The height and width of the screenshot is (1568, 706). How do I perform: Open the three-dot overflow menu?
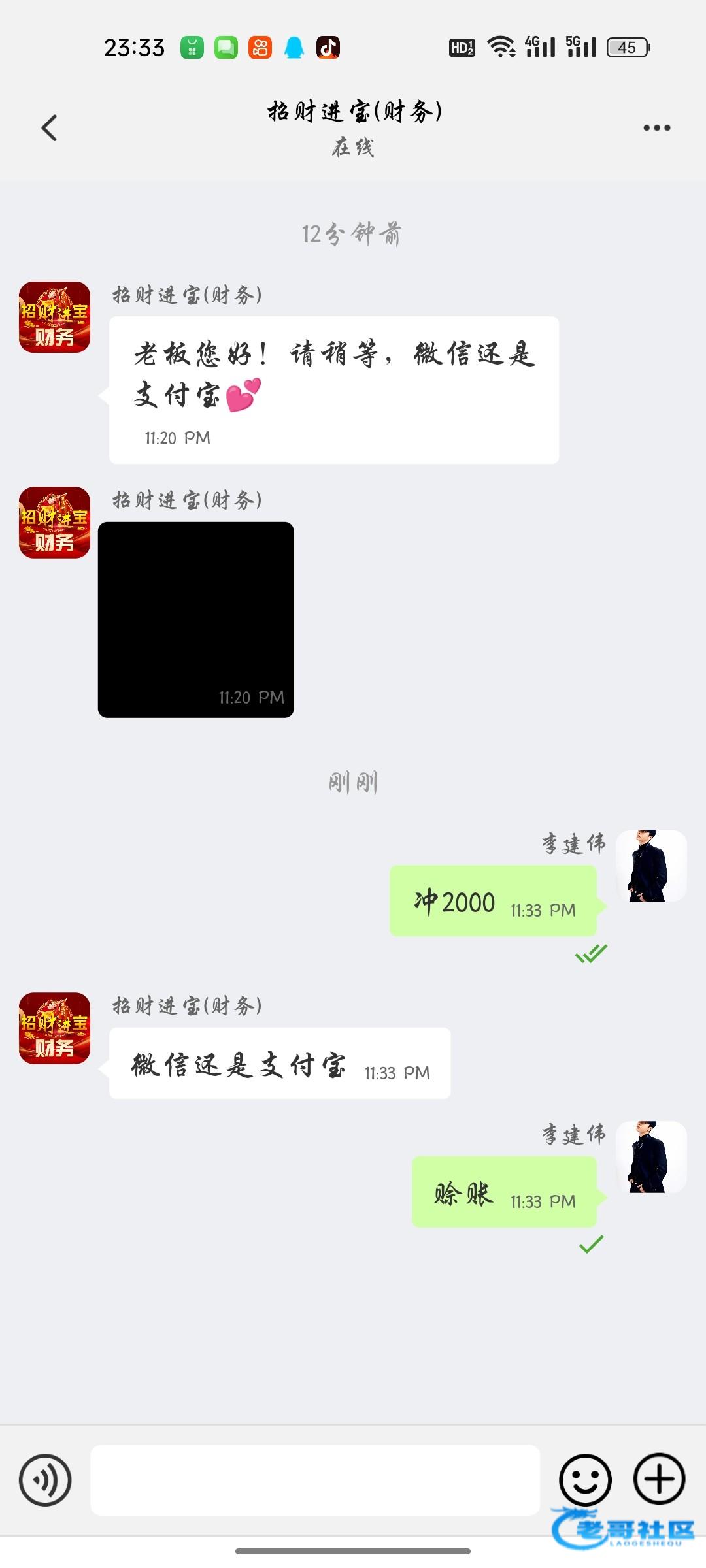tap(656, 128)
